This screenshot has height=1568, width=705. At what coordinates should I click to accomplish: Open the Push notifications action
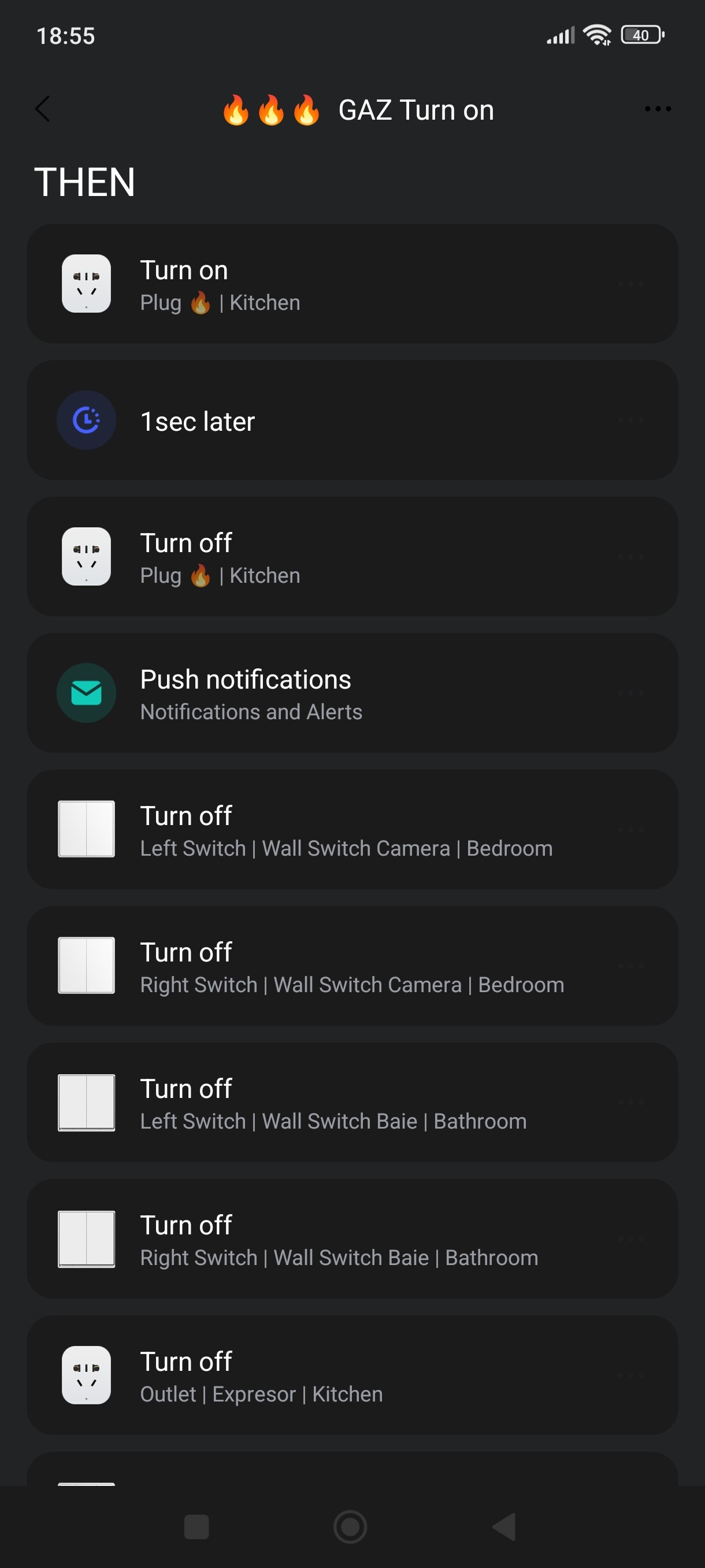pyautogui.click(x=351, y=693)
